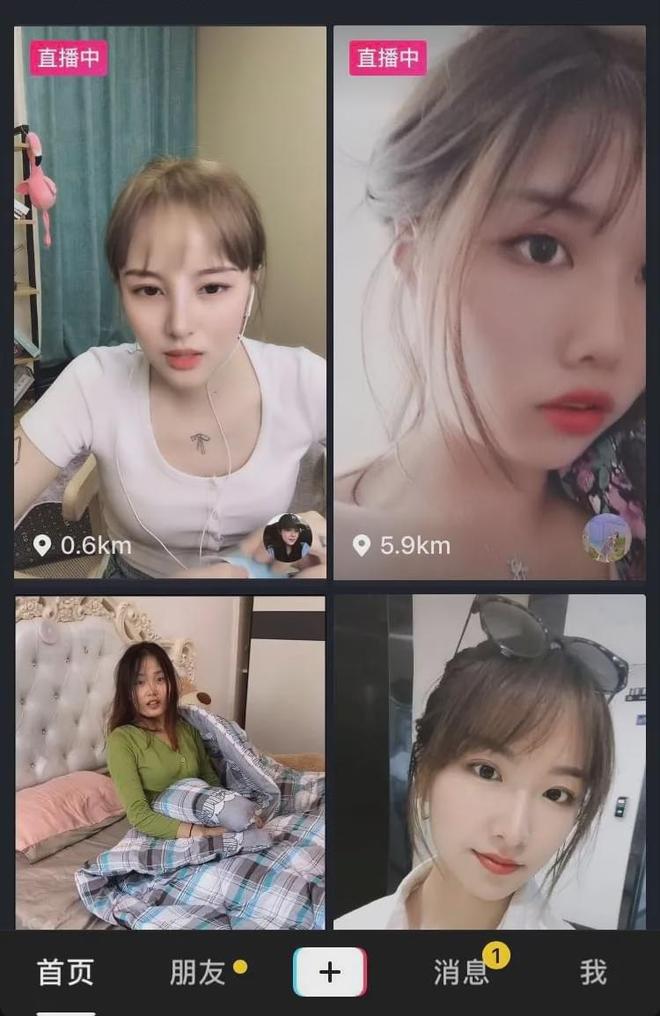Open the avatar on the 0.6km stream
The image size is (660, 1016).
(287, 539)
